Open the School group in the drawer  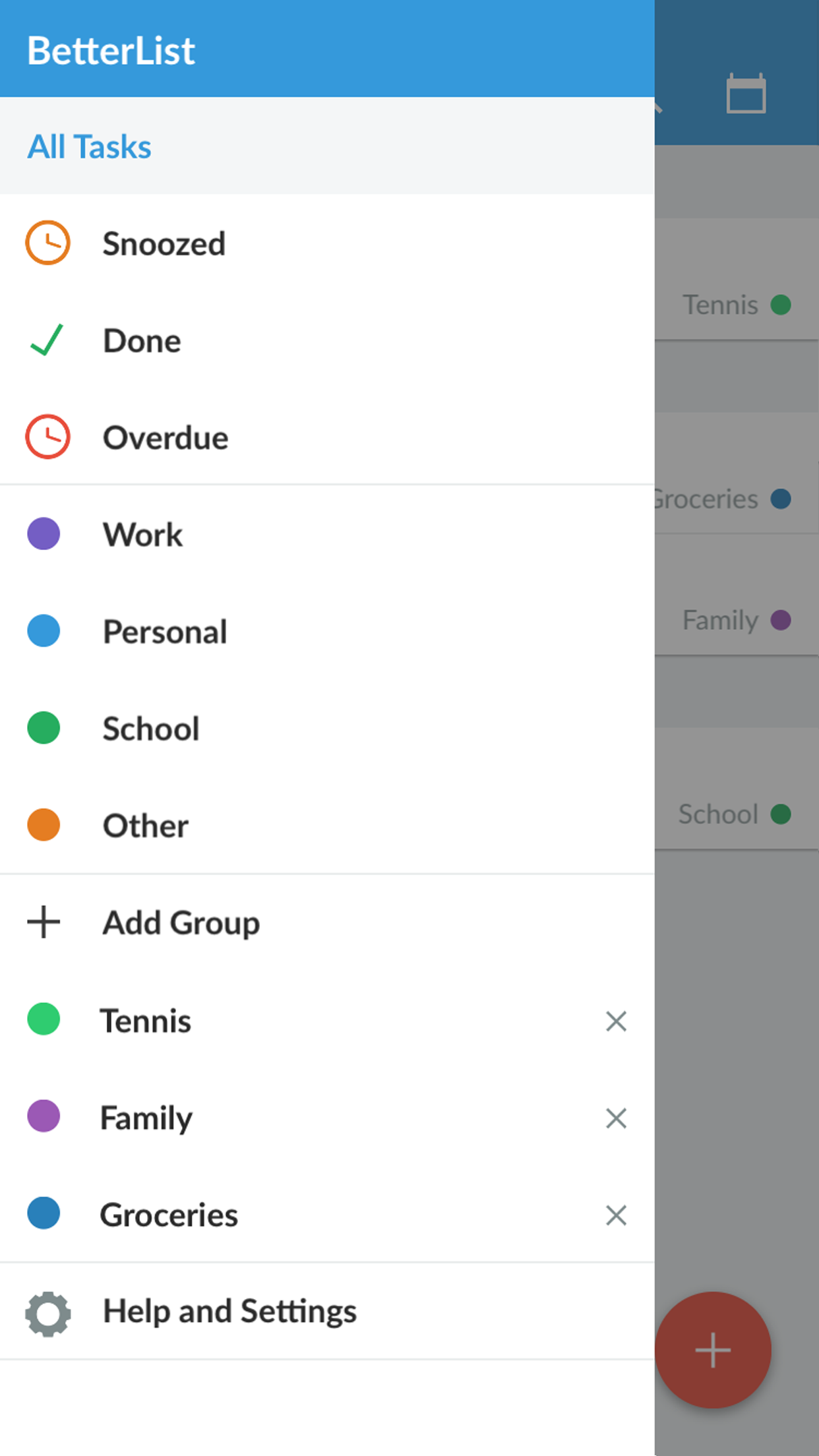click(150, 729)
